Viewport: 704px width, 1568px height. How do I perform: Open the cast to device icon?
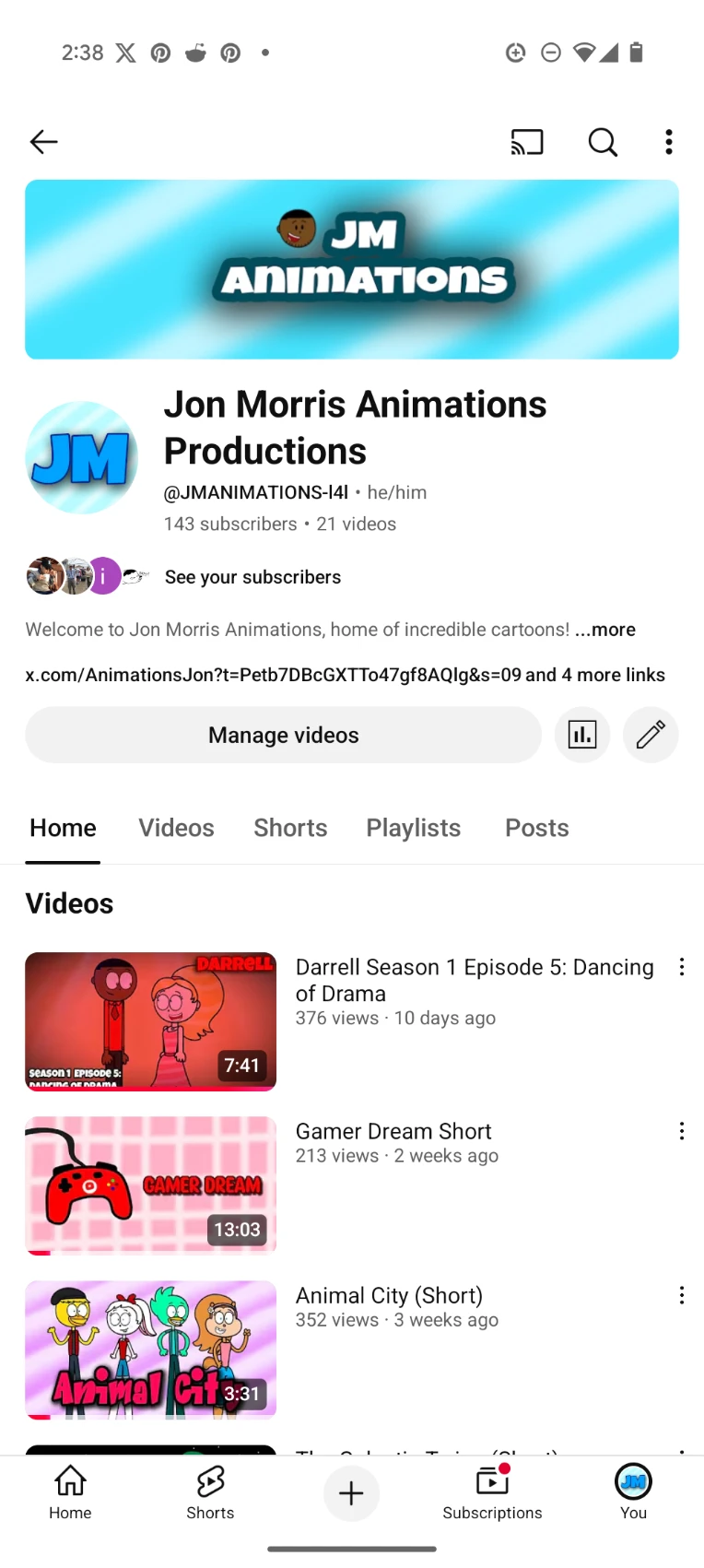527,142
